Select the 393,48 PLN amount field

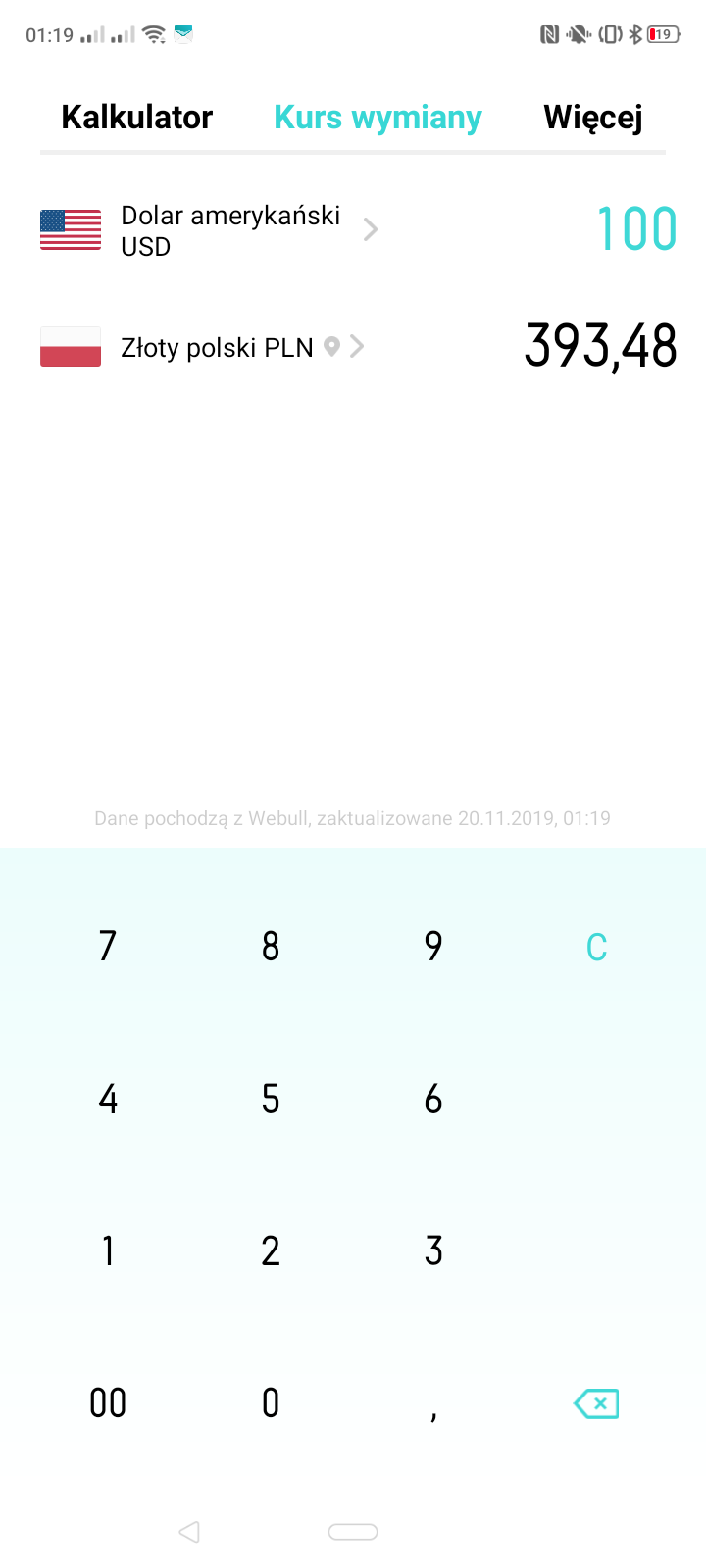[600, 346]
